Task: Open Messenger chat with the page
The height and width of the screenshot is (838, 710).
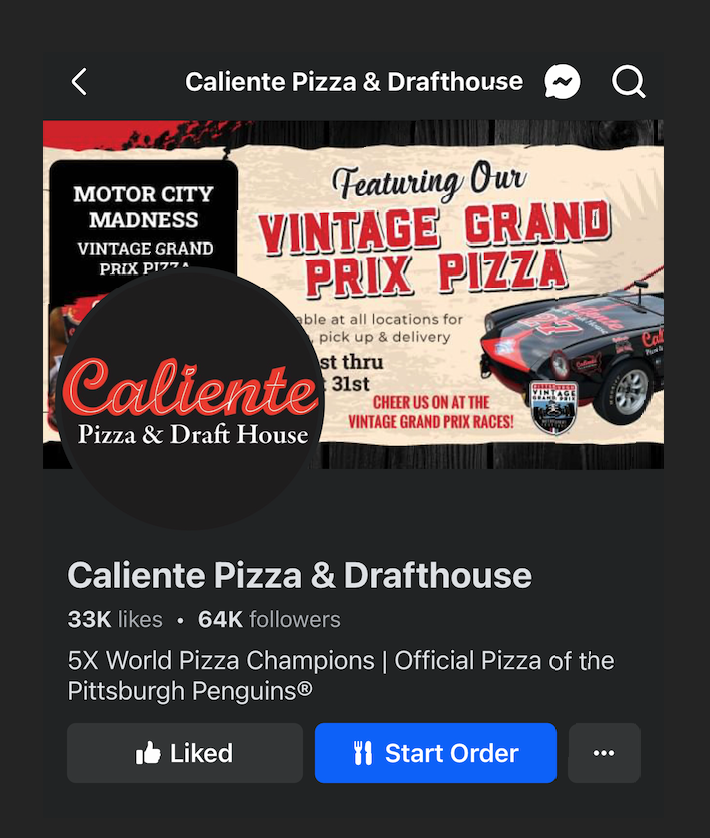Action: (x=562, y=82)
